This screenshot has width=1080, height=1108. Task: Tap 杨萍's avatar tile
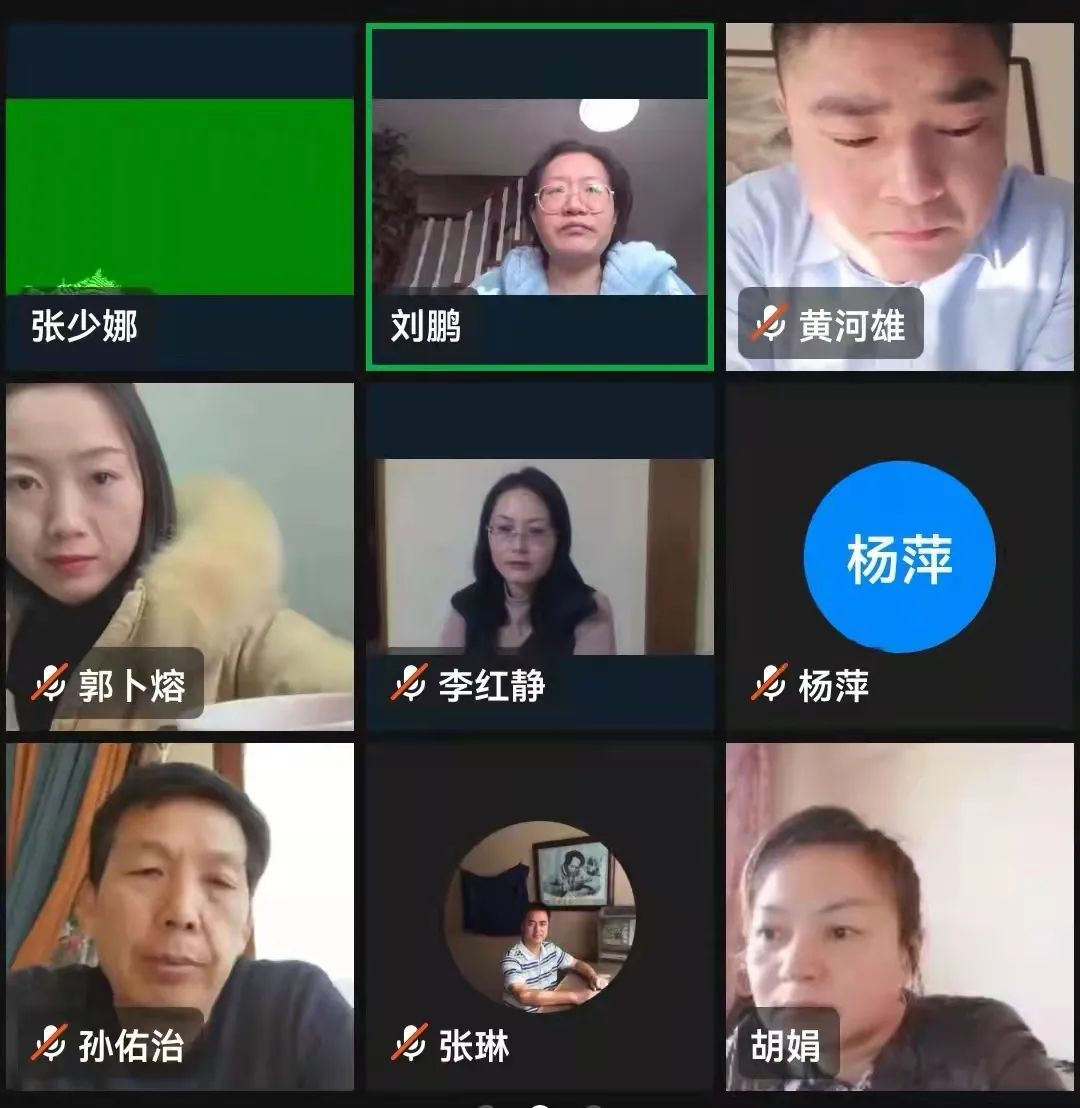point(899,556)
